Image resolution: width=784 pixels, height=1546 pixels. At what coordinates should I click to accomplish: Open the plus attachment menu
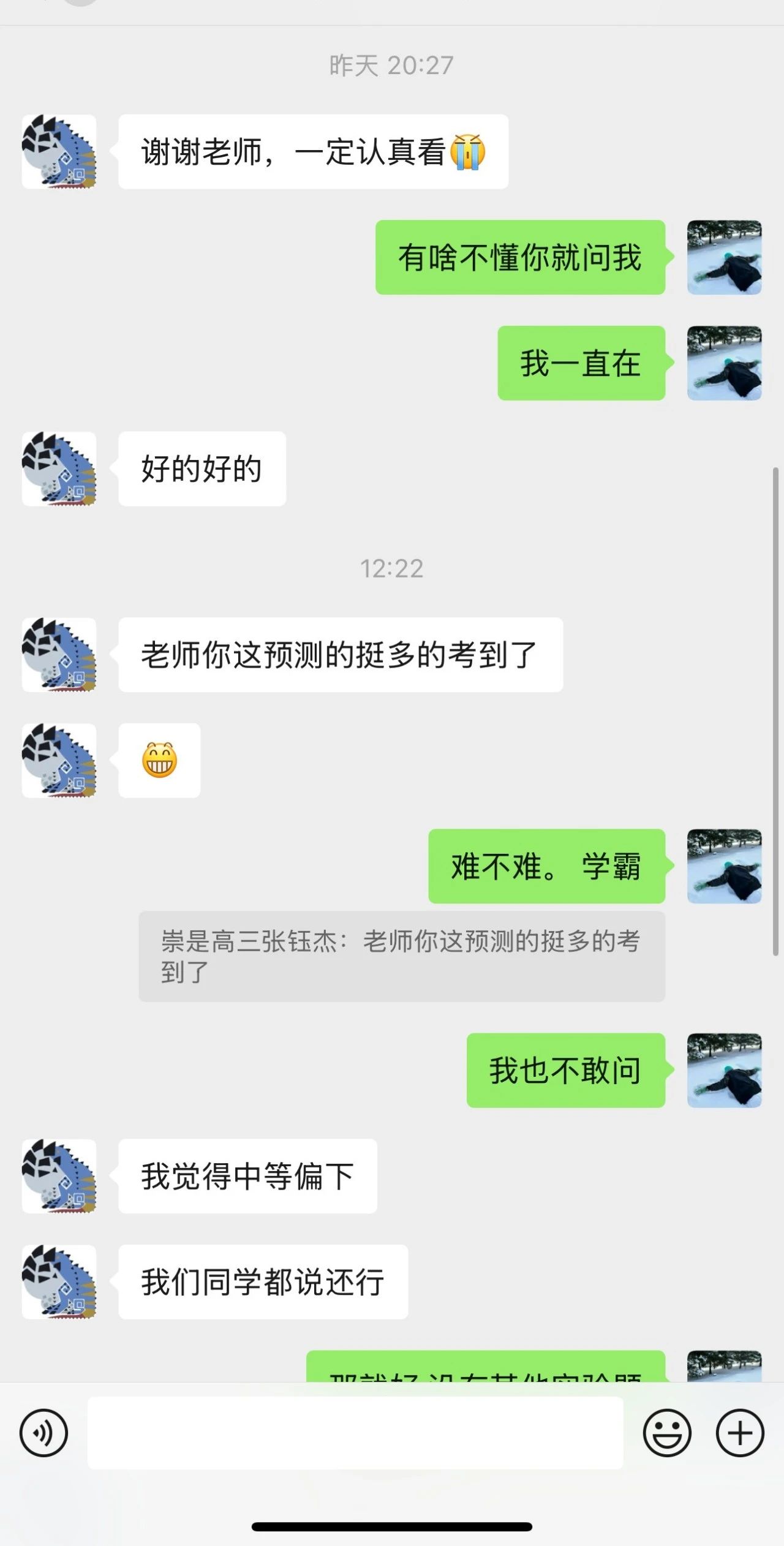tap(740, 1433)
